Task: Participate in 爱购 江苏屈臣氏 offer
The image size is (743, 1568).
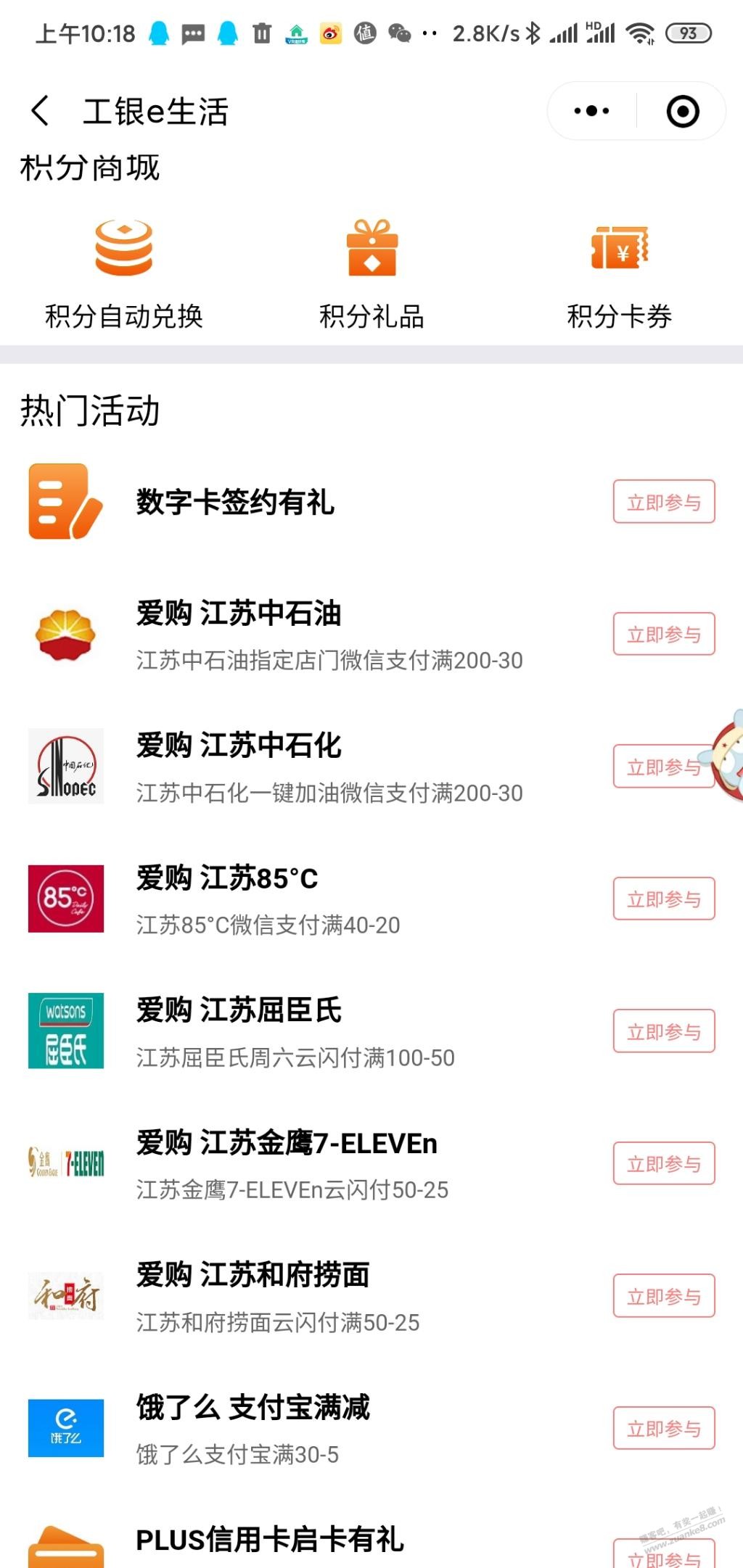Action: point(664,1031)
